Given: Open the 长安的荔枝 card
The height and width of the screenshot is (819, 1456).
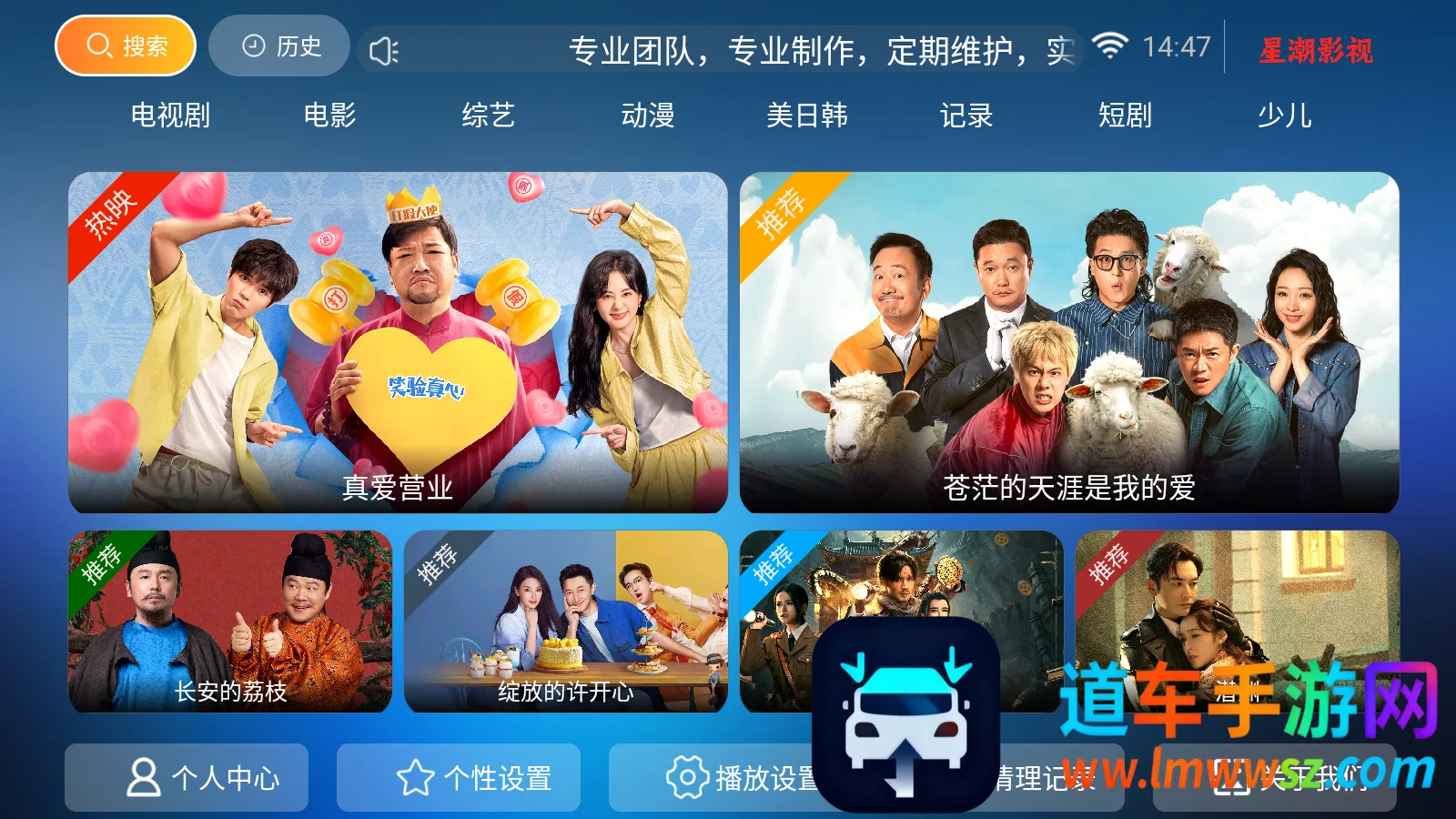Looking at the screenshot, I should click(x=230, y=622).
